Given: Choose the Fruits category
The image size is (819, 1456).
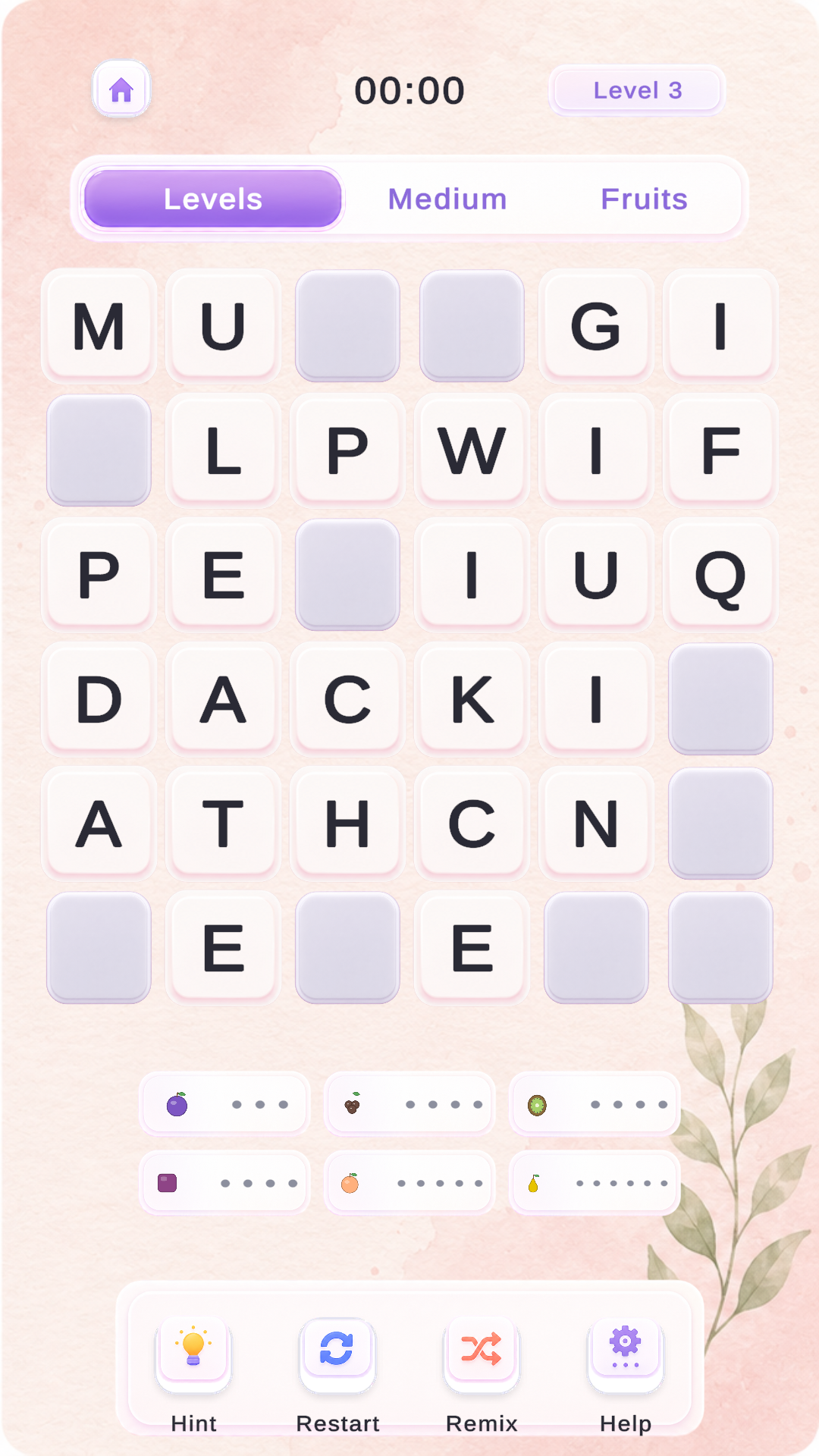Looking at the screenshot, I should 644,199.
